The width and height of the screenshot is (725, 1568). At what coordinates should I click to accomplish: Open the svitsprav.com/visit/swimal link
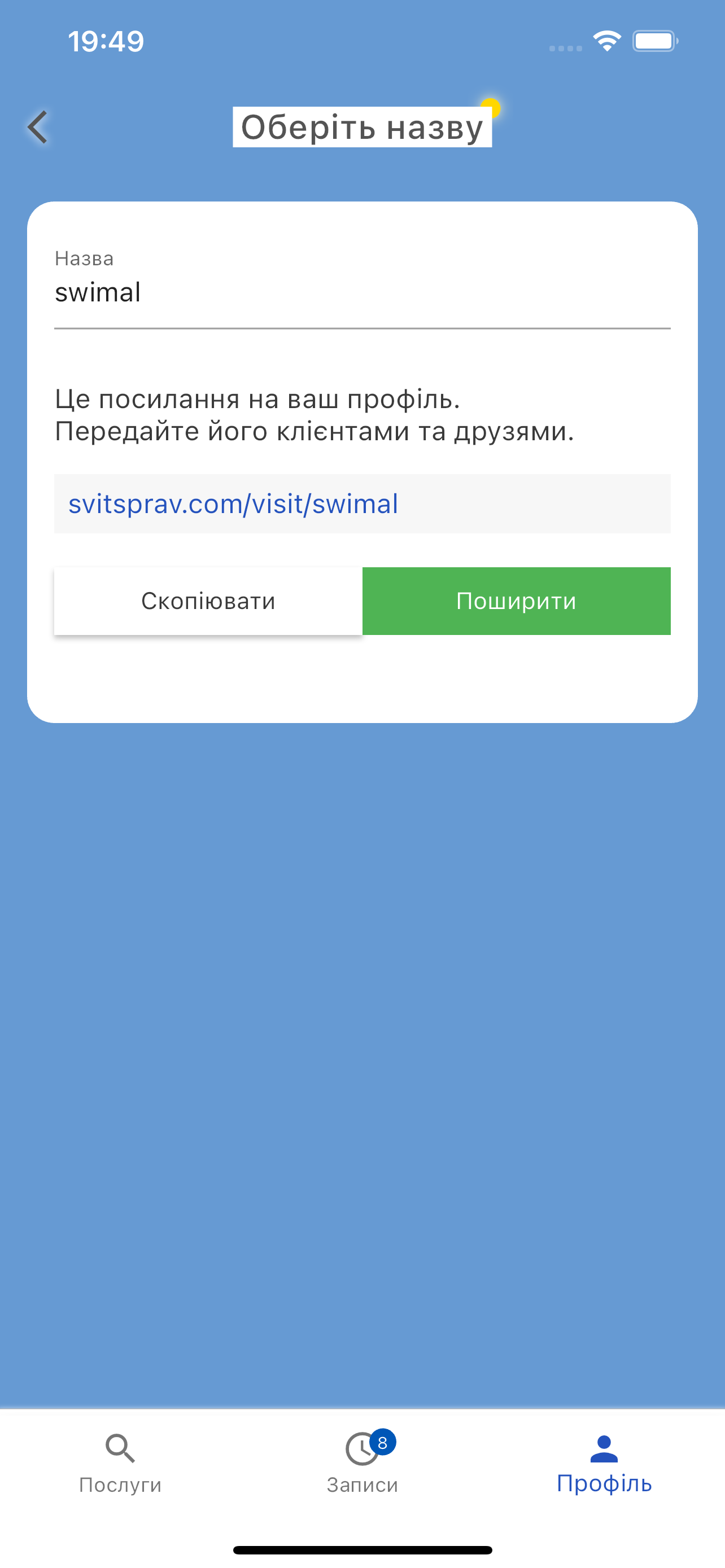234,504
